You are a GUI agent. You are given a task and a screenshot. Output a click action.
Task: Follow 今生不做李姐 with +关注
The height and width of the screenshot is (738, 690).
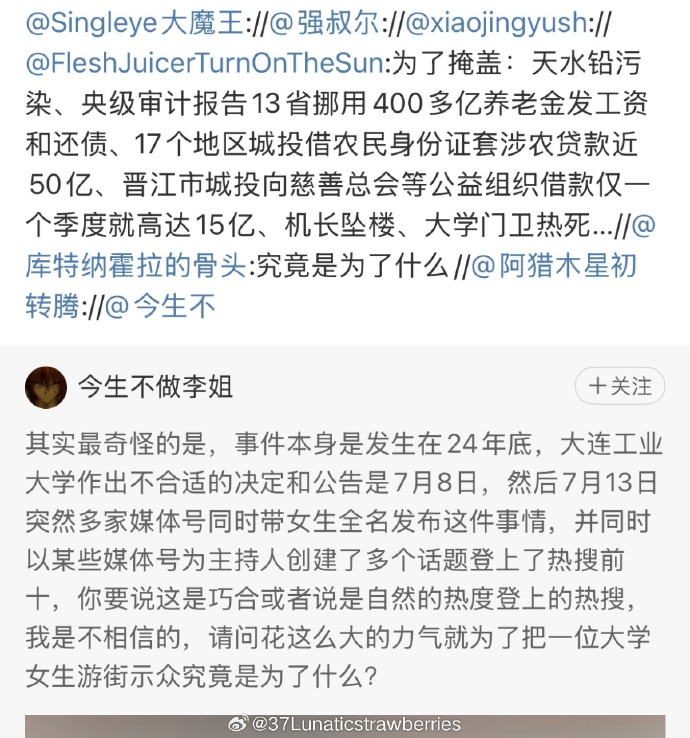coord(619,386)
